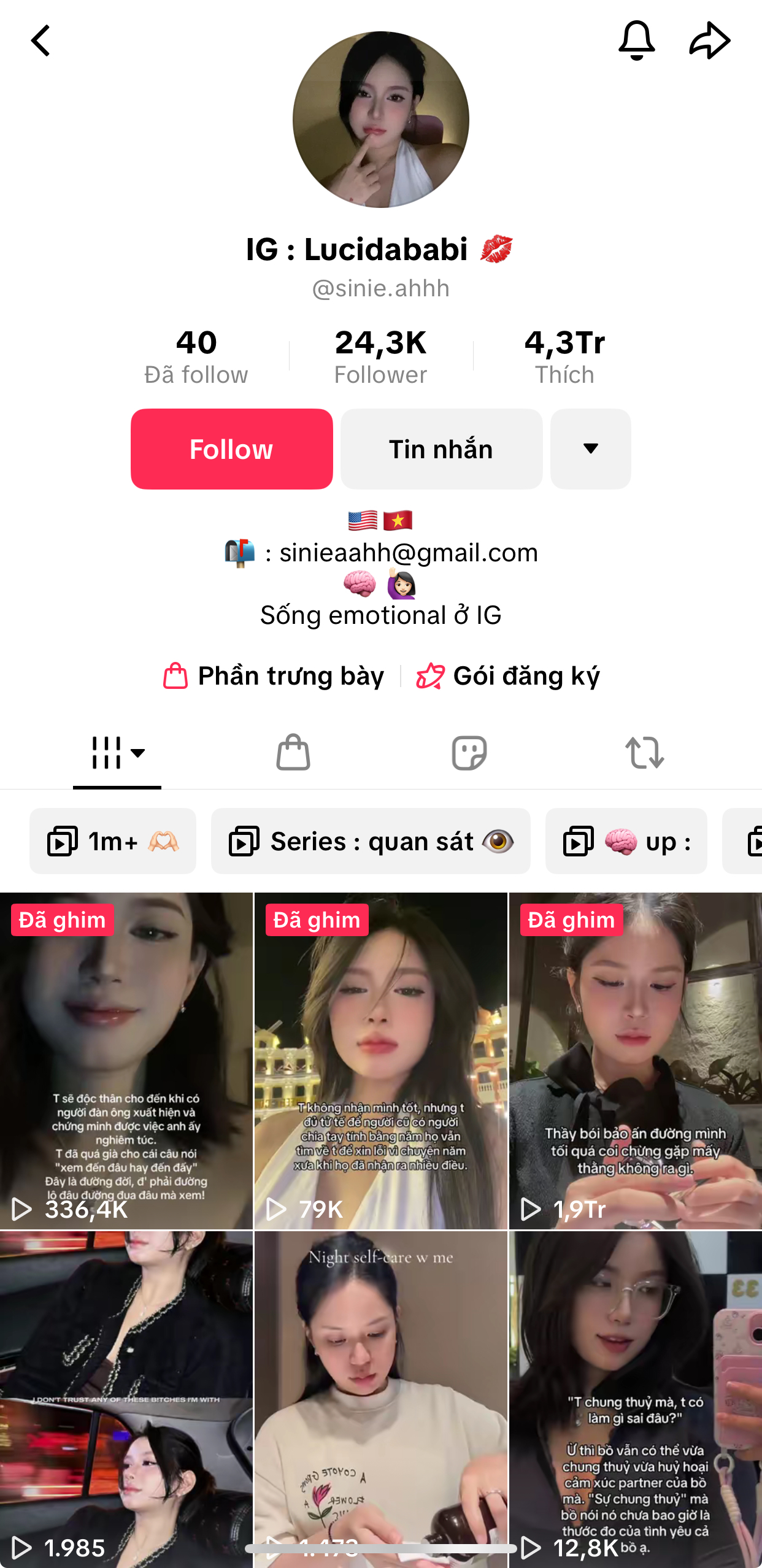Switch to the stickers tab
The width and height of the screenshot is (762, 1568).
pyautogui.click(x=469, y=752)
